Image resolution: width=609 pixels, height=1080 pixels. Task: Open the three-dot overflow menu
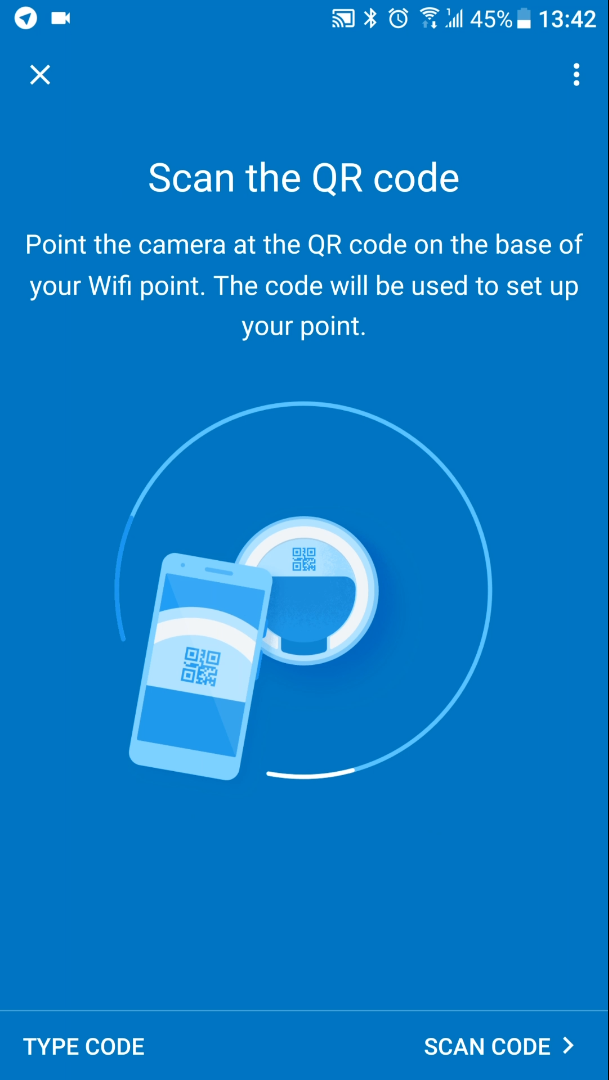(x=576, y=74)
